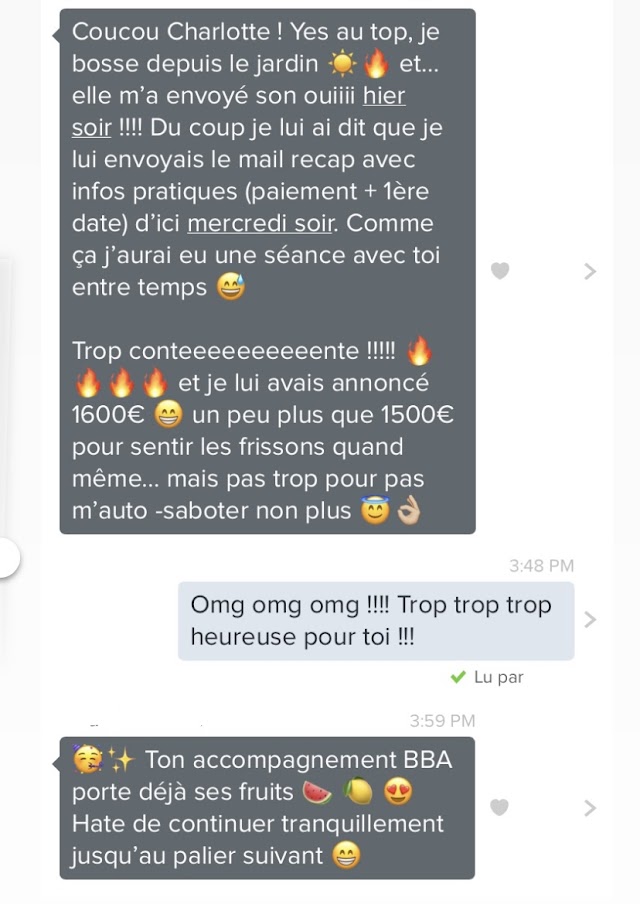Open details chevron for 'Coucou Charlotte' message
This screenshot has height=904, width=640.
(590, 271)
